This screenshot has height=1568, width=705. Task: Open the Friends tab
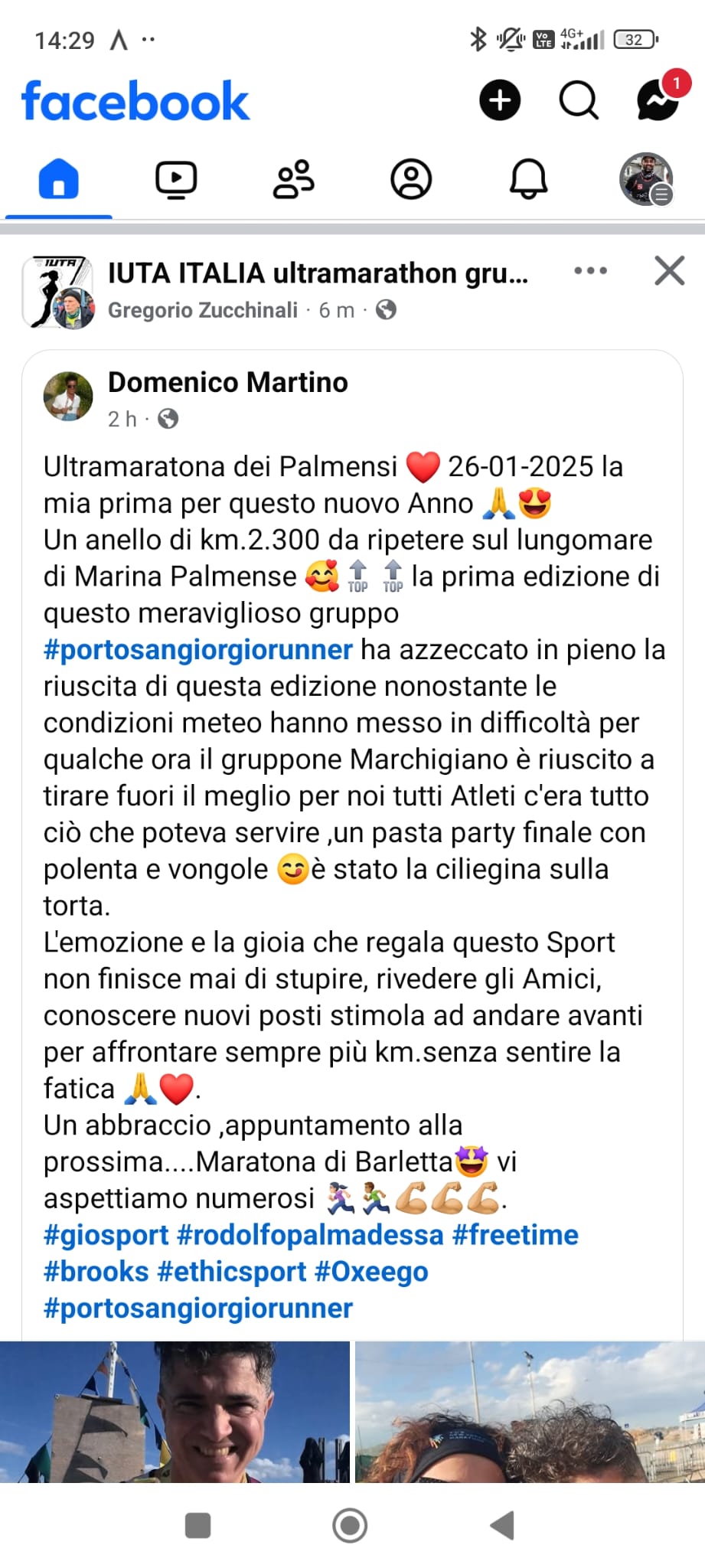tap(294, 180)
